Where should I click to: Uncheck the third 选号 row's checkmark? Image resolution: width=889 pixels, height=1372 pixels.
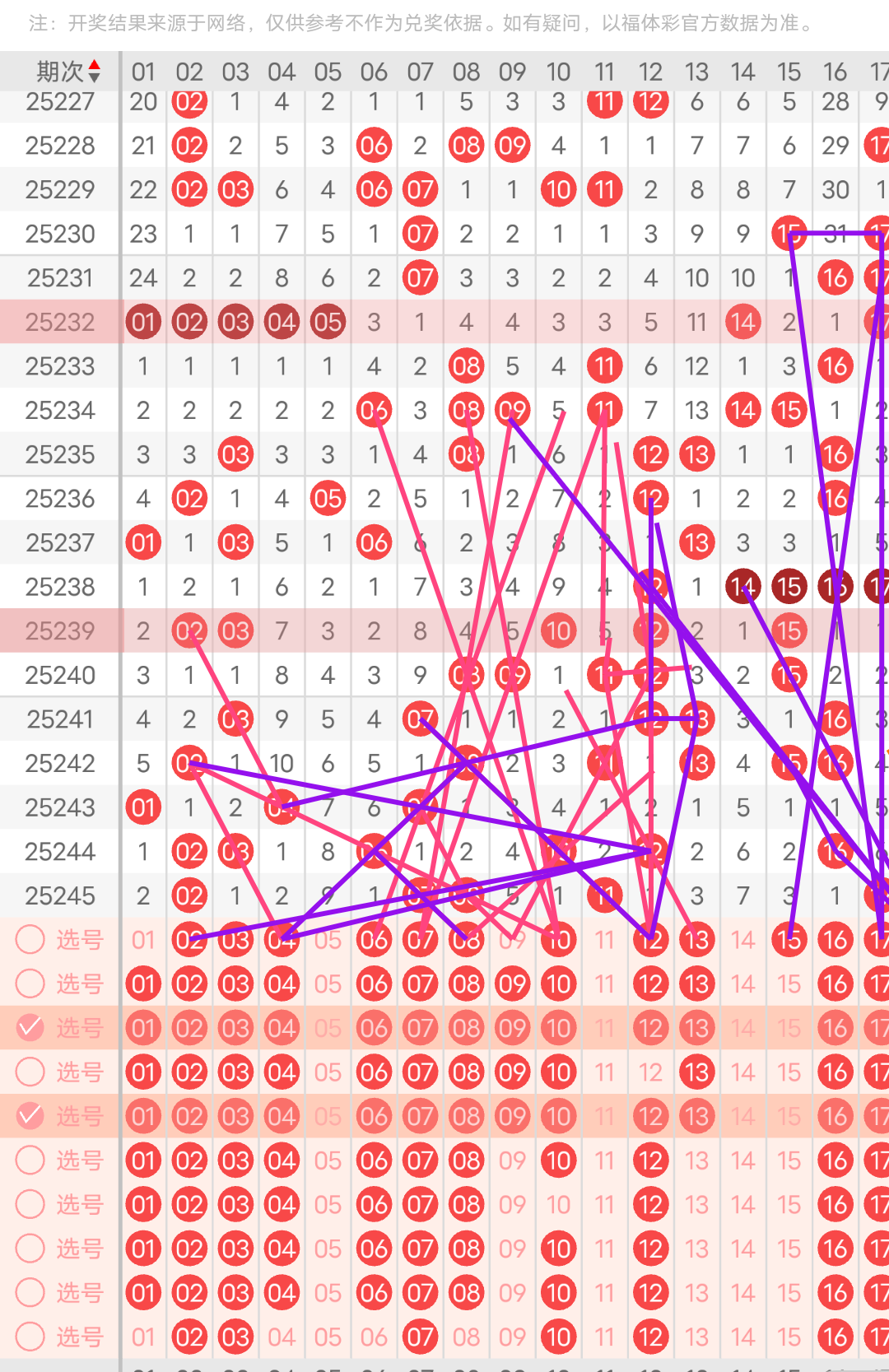click(30, 1027)
